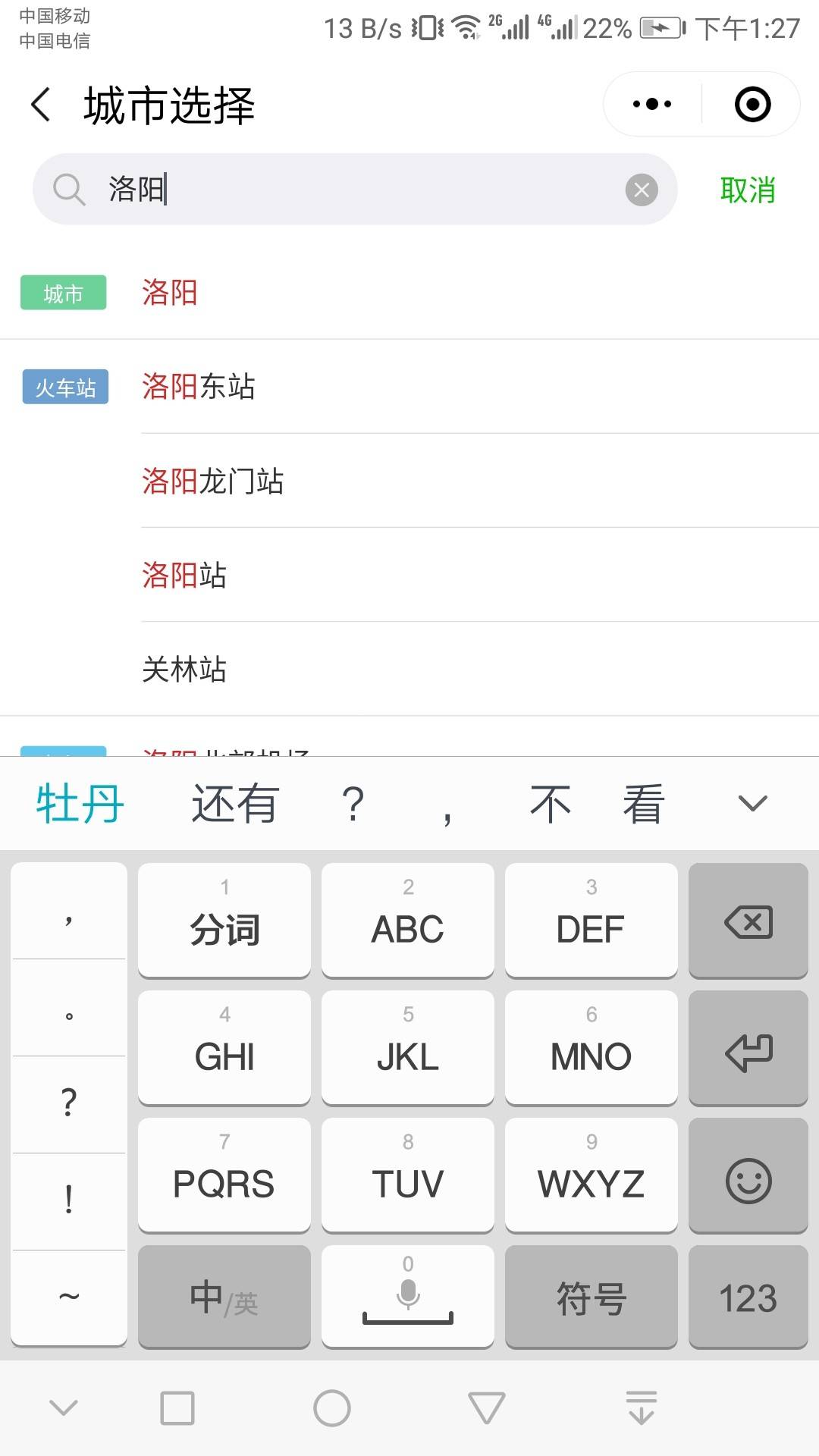
Task: Hit the keyboard backspace key
Action: click(748, 921)
